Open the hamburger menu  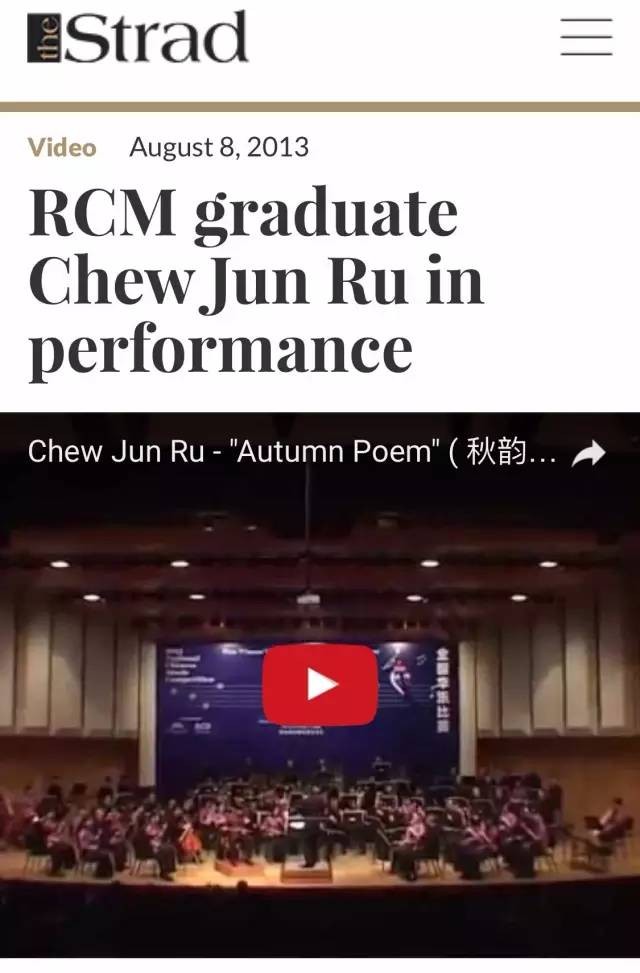[586, 37]
